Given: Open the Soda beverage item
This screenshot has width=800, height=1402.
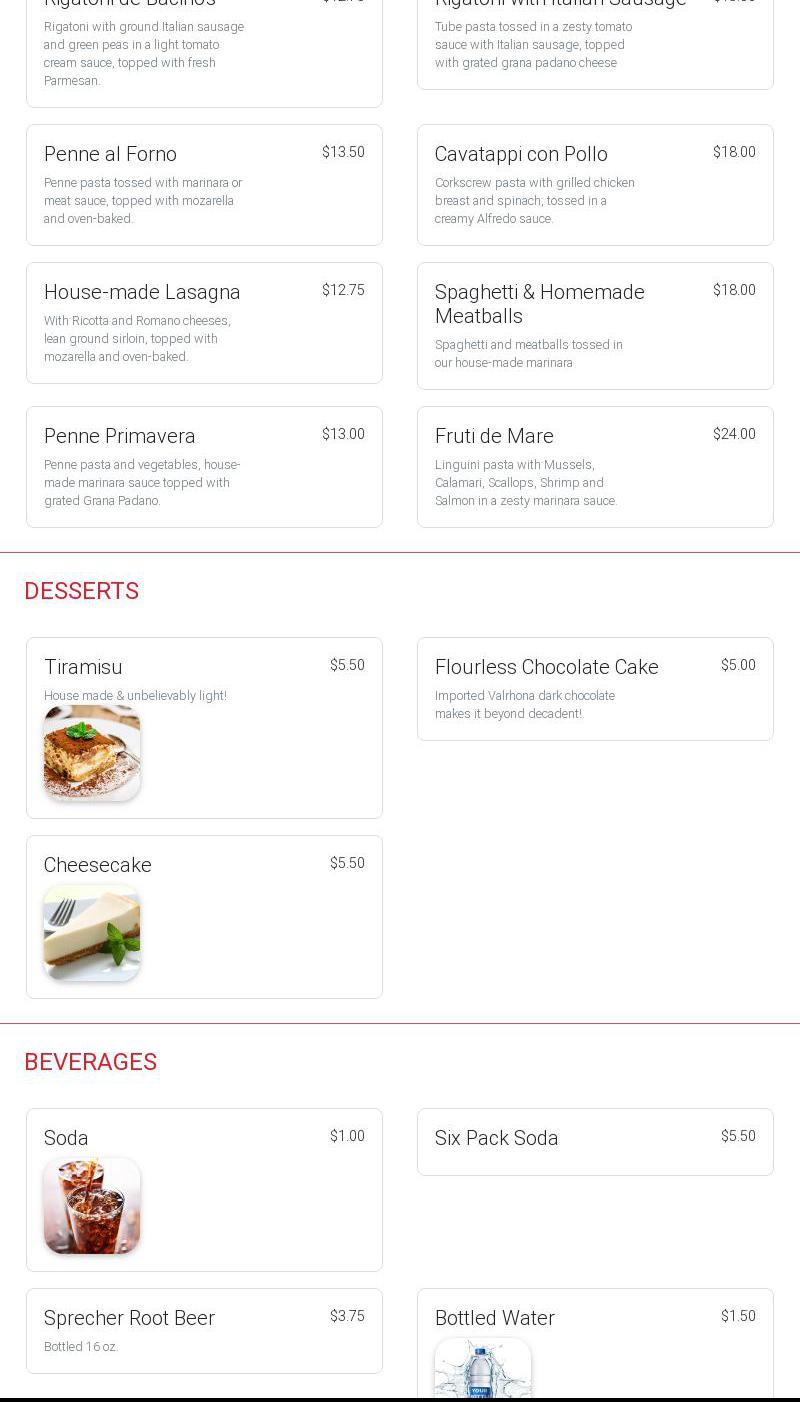Looking at the screenshot, I should [x=204, y=1190].
